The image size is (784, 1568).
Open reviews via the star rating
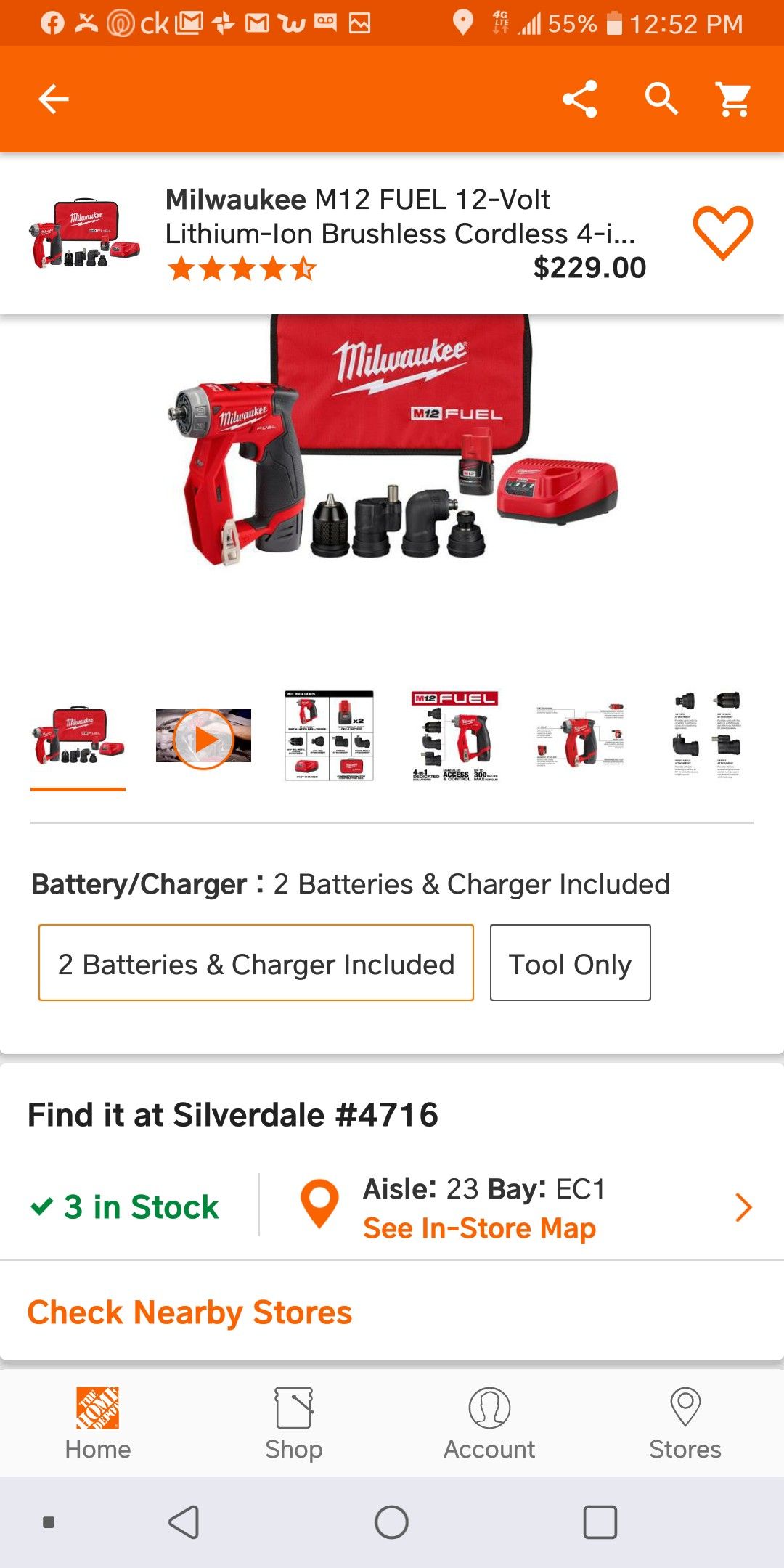(242, 269)
